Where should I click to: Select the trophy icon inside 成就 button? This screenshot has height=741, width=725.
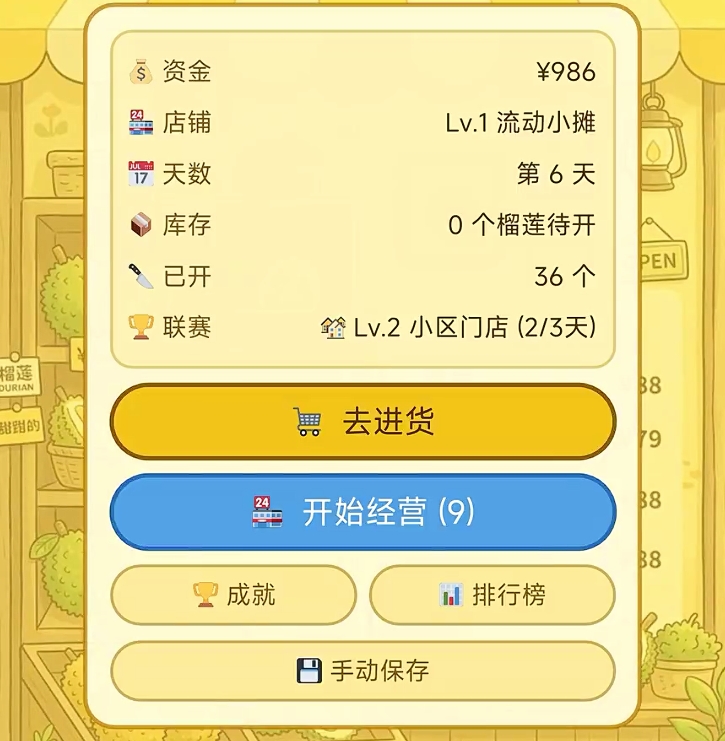coord(204,595)
